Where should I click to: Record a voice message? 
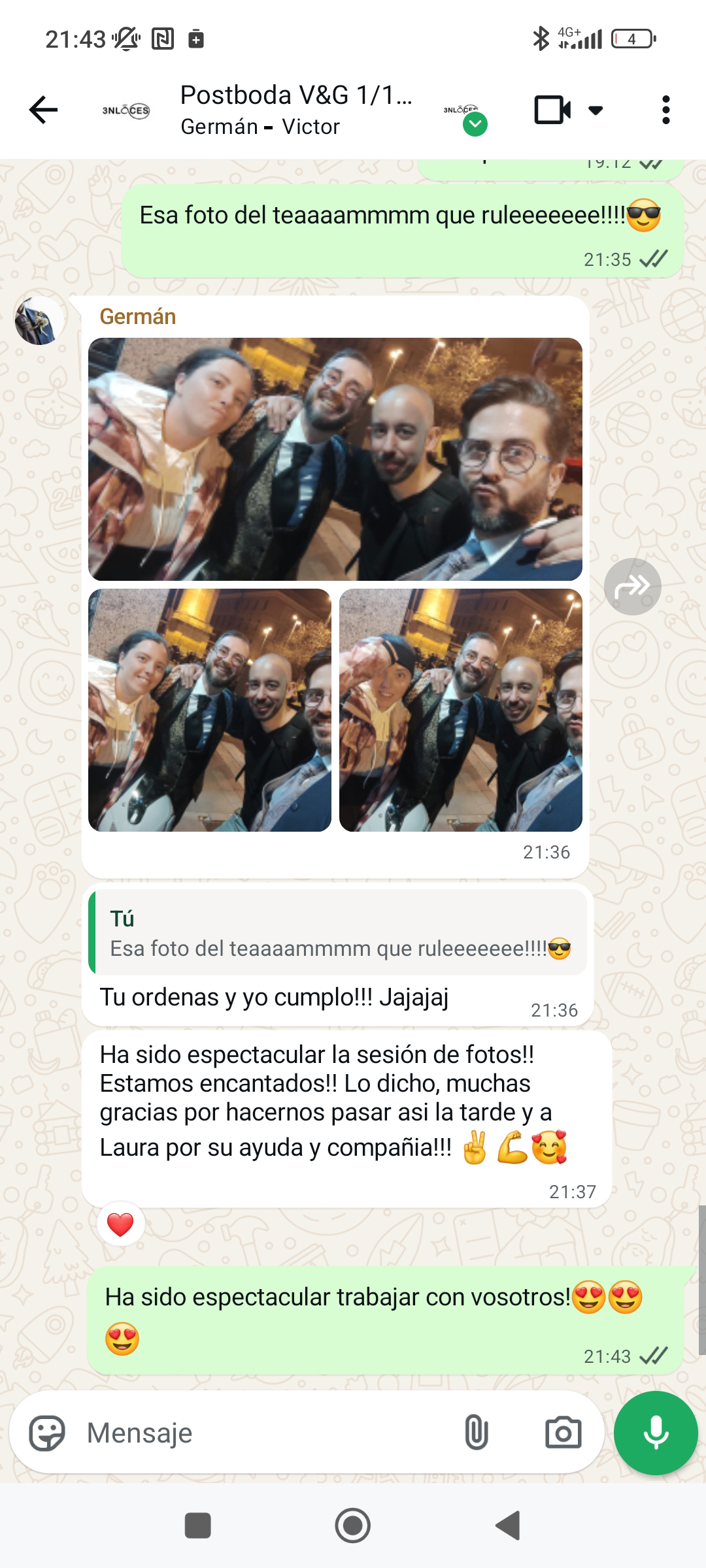(656, 1433)
